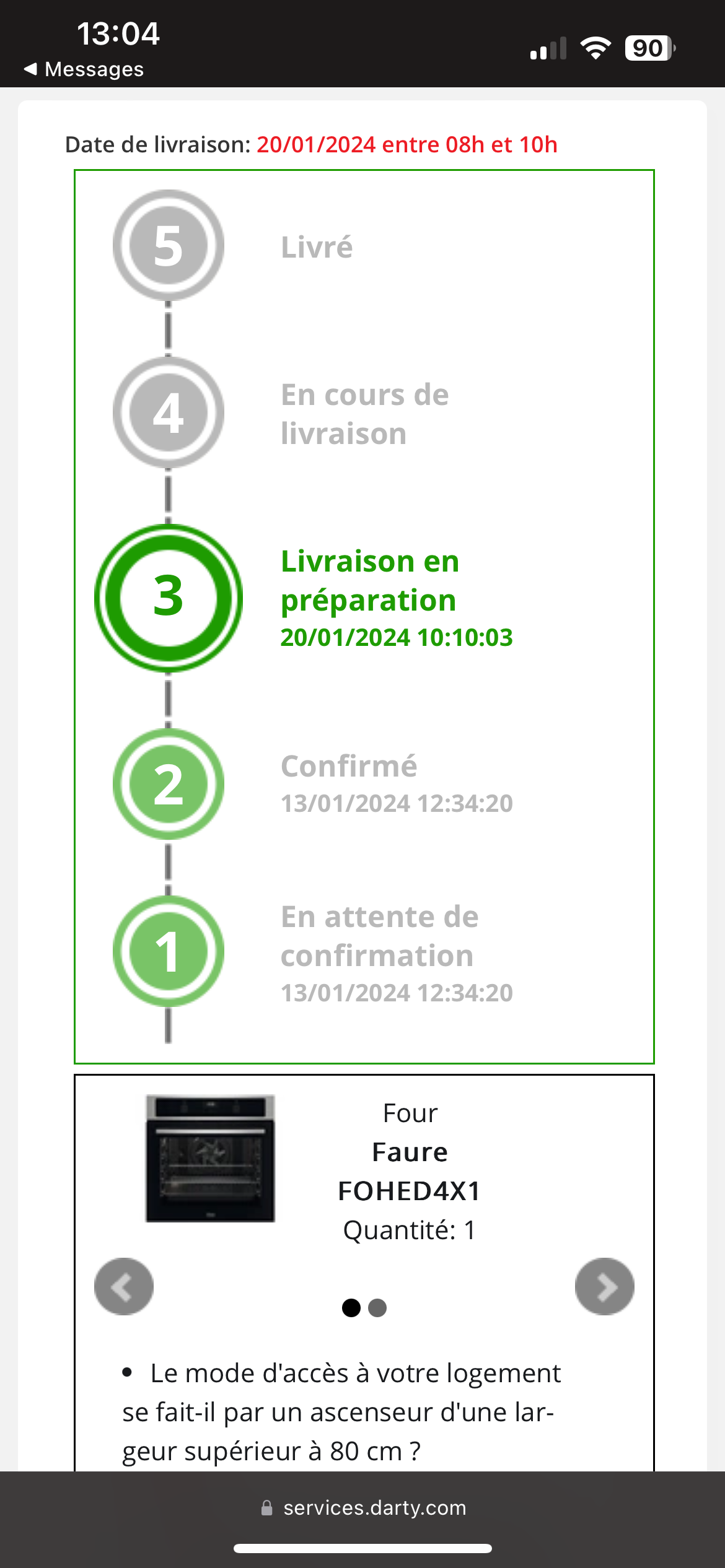Show the previous product in the carousel
725x1568 pixels.
[124, 1286]
